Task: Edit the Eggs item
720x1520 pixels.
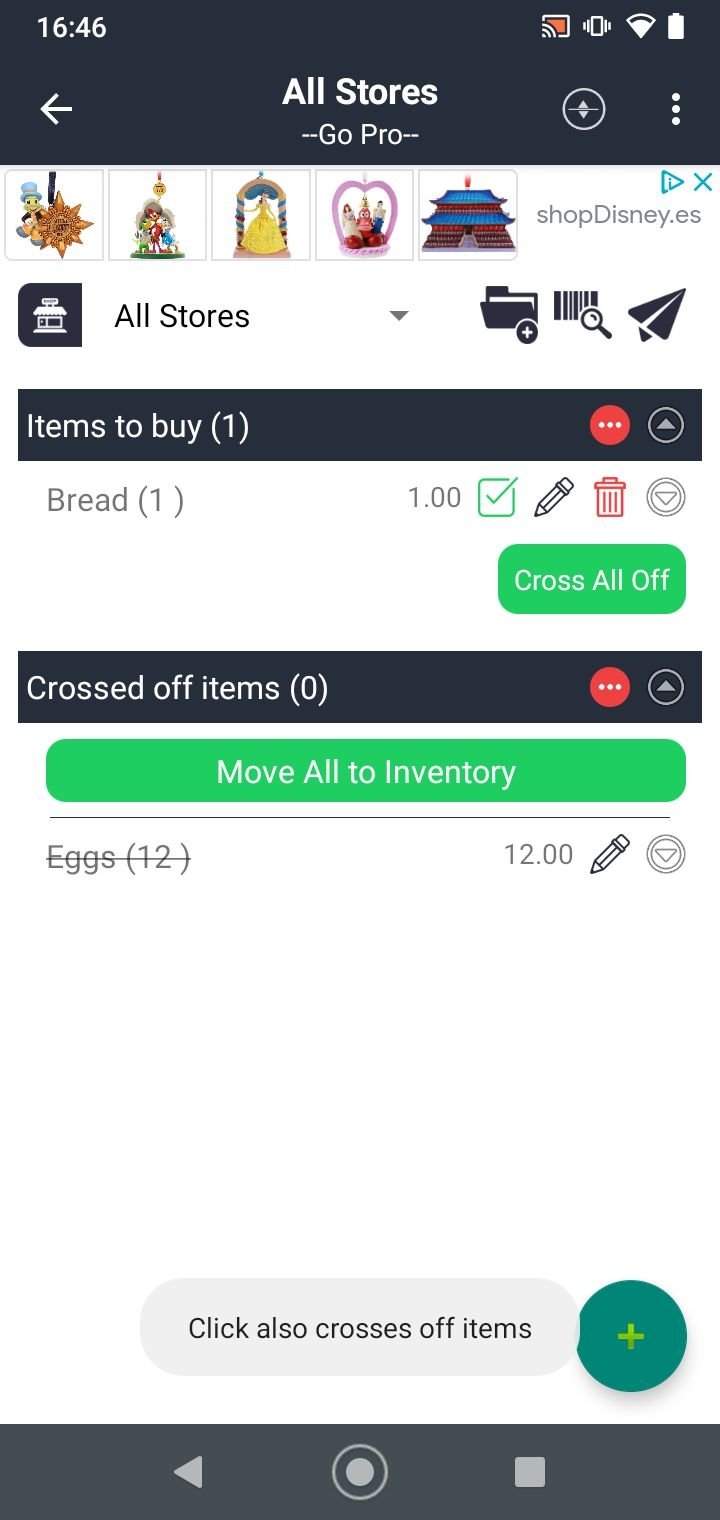Action: [x=610, y=855]
